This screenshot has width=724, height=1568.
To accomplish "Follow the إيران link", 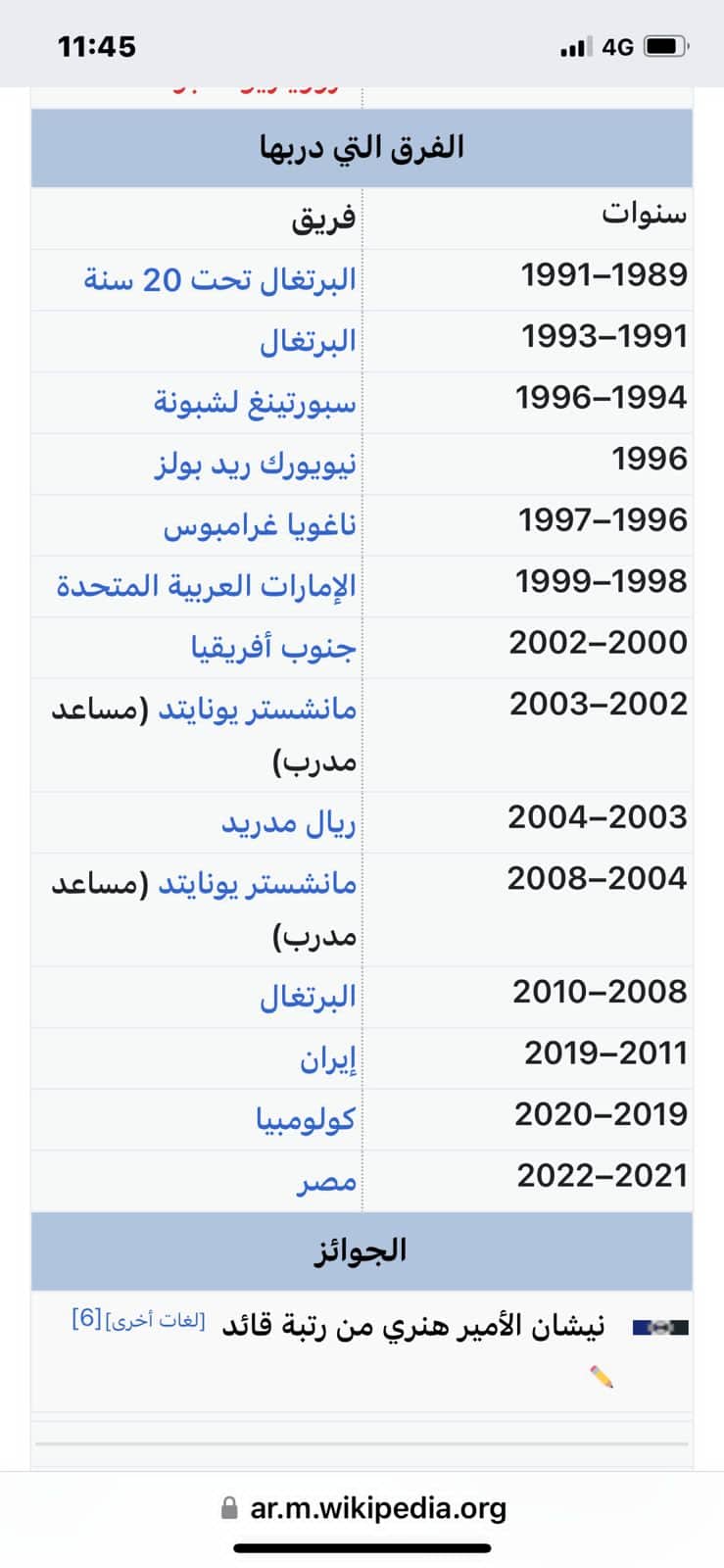I will coord(327,1058).
